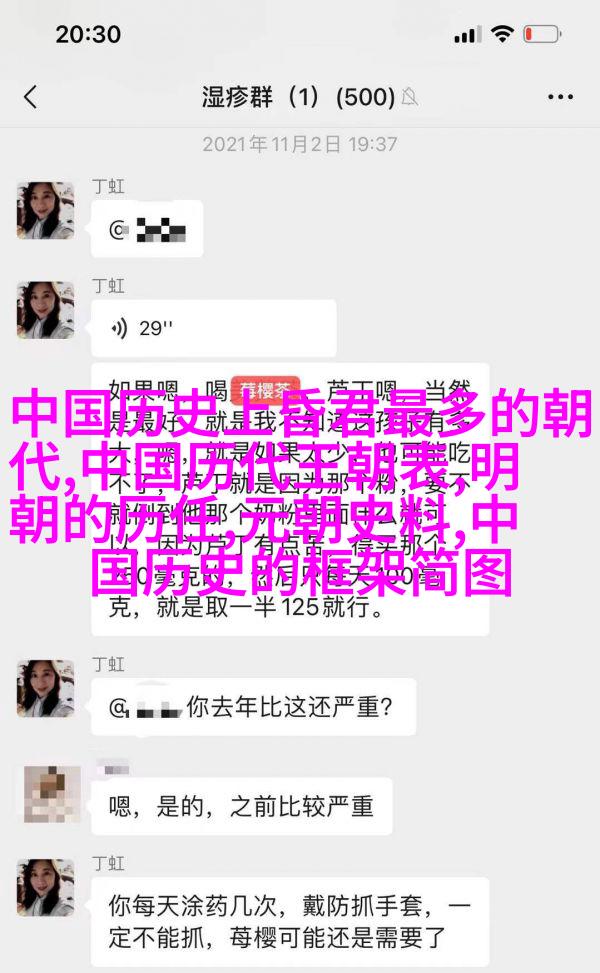Open 丁虹's avatar beside 你去年比这还严重 message
600x973 pixels.
45,689
